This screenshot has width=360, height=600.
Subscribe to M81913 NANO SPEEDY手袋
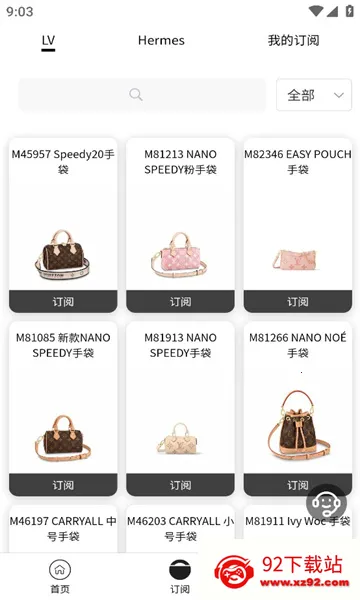(180, 485)
